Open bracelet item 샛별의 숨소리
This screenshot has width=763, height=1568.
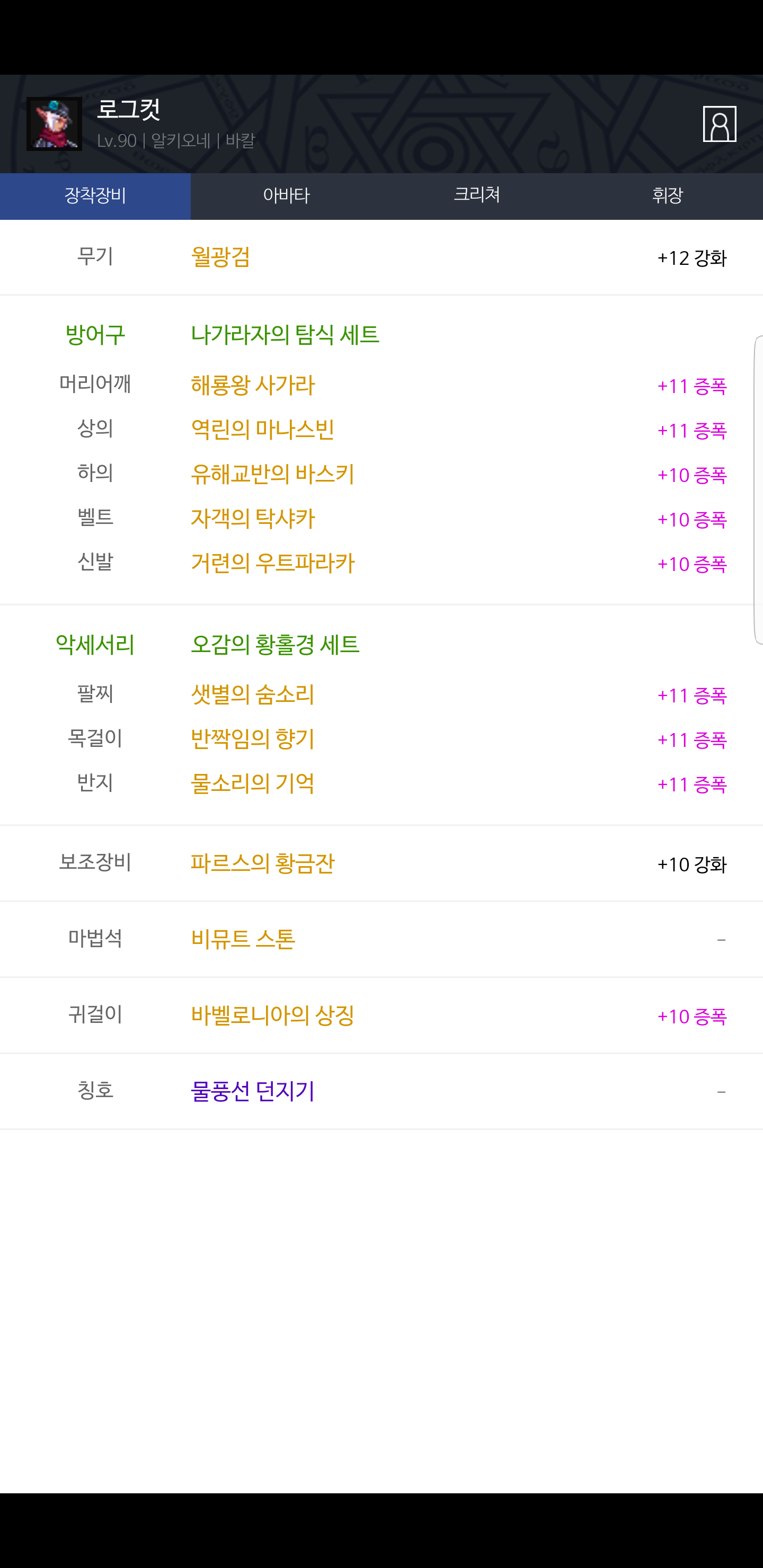tap(253, 694)
